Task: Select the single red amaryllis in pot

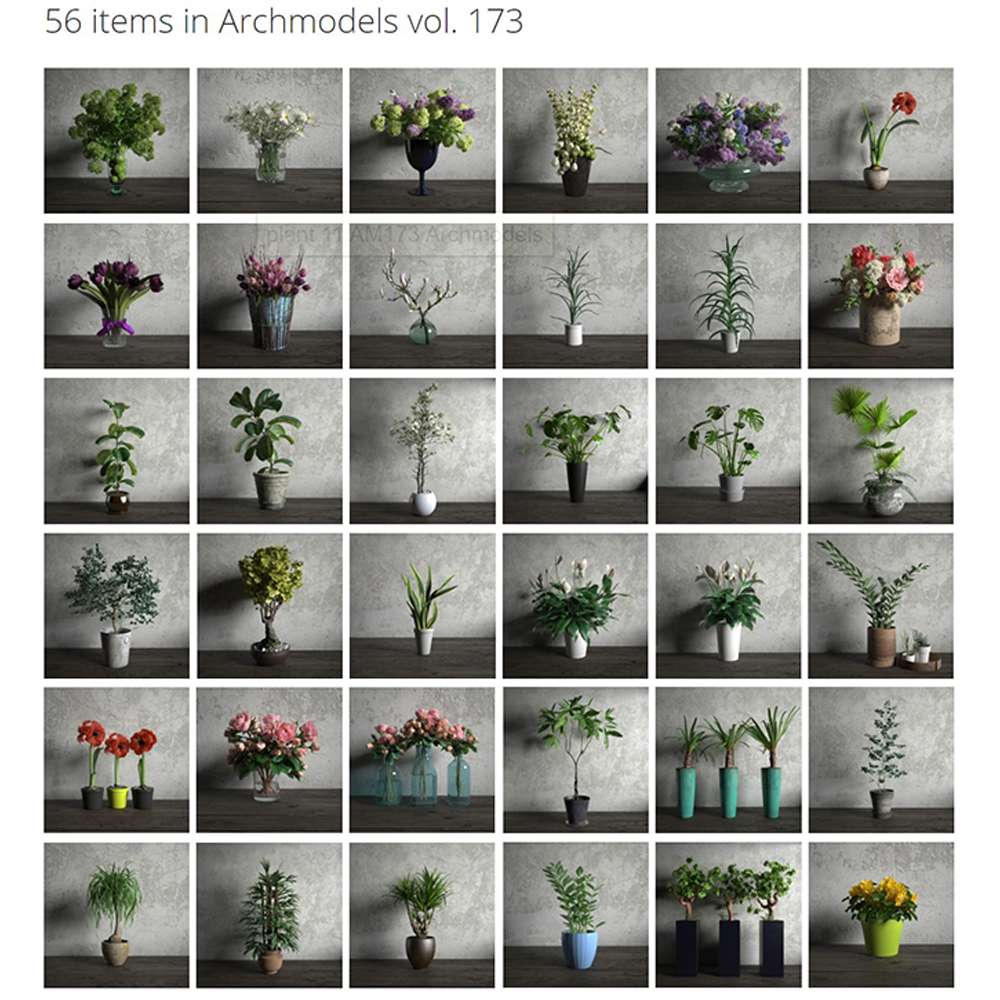Action: click(x=880, y=140)
